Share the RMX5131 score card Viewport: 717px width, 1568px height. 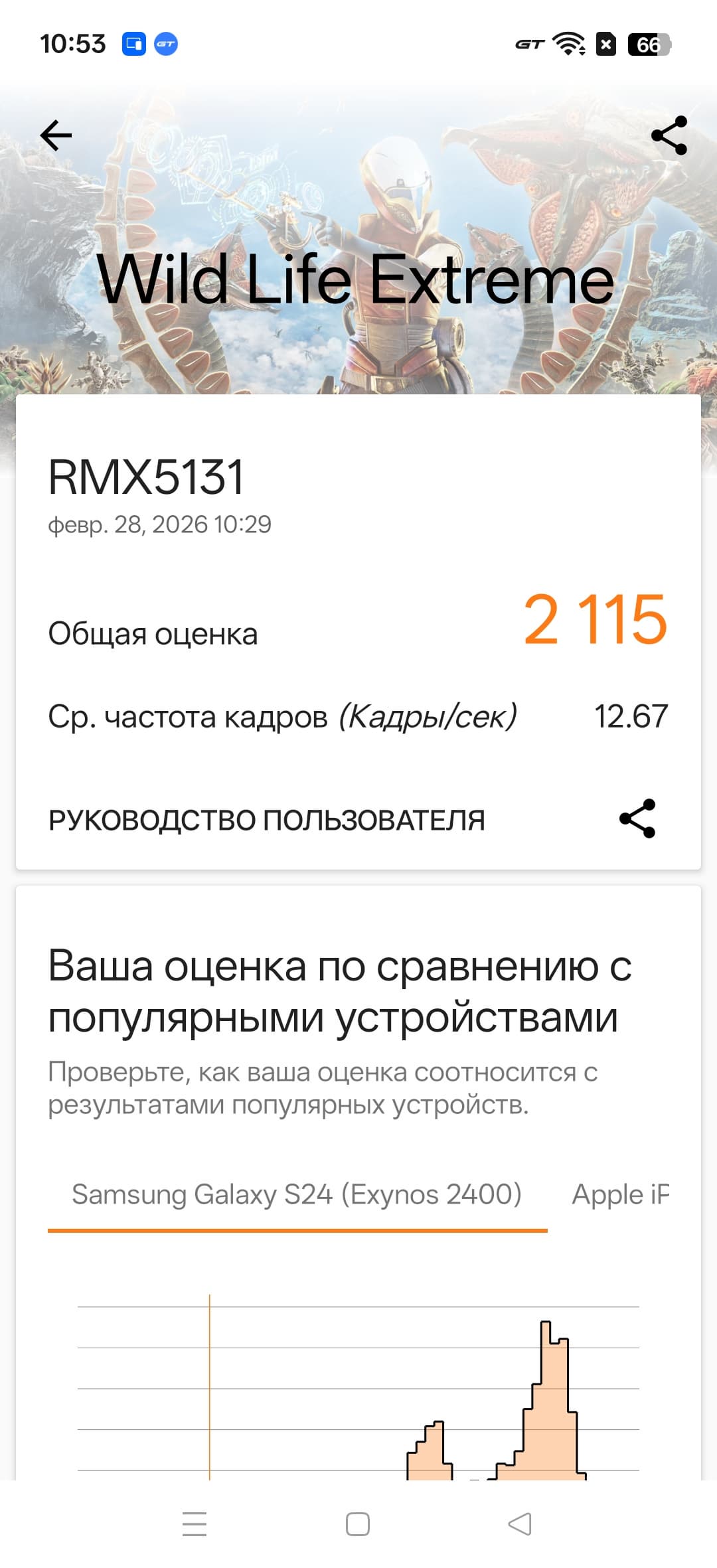pos(637,819)
